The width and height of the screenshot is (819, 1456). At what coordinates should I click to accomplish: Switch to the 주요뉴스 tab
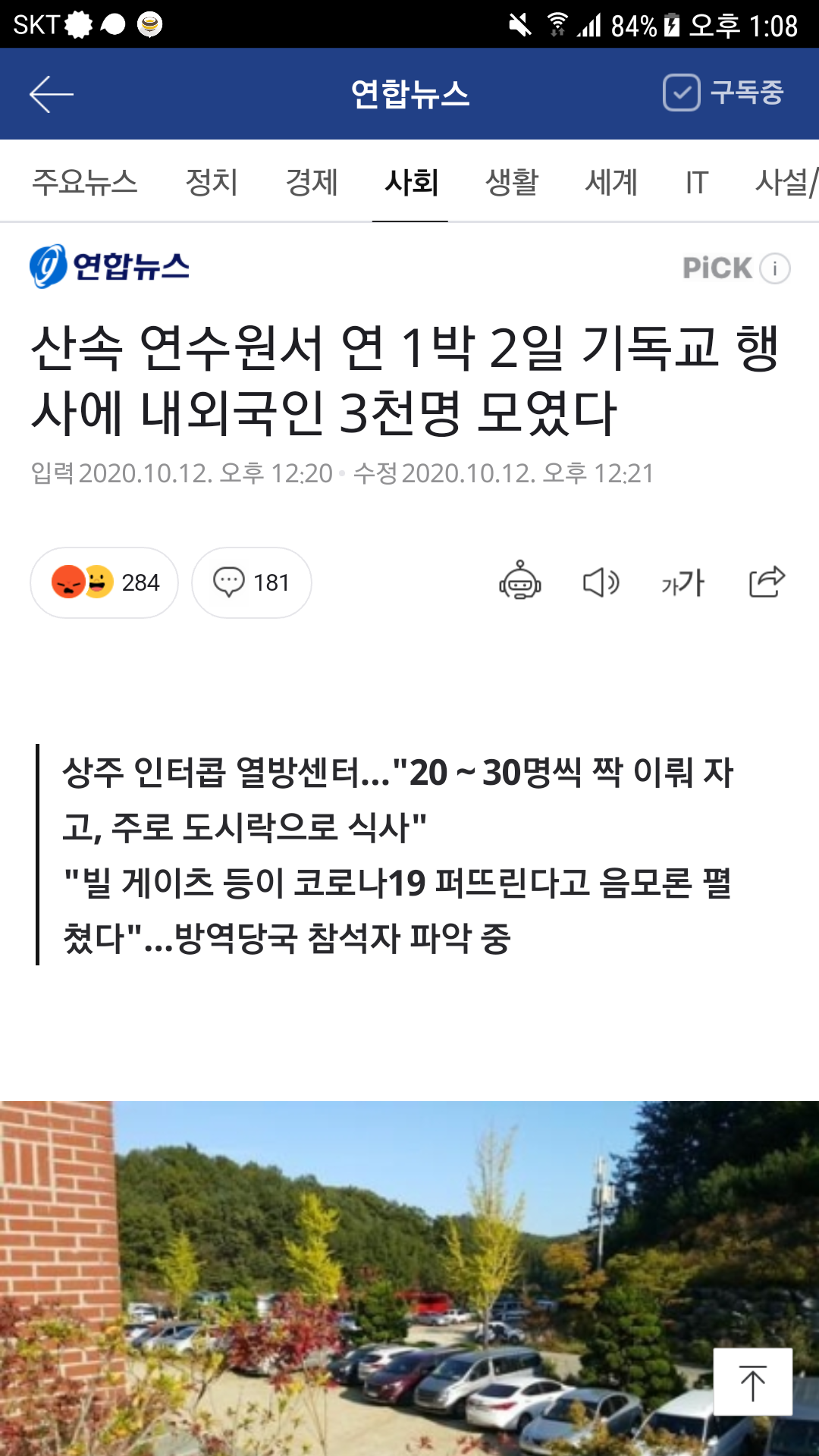[x=85, y=182]
